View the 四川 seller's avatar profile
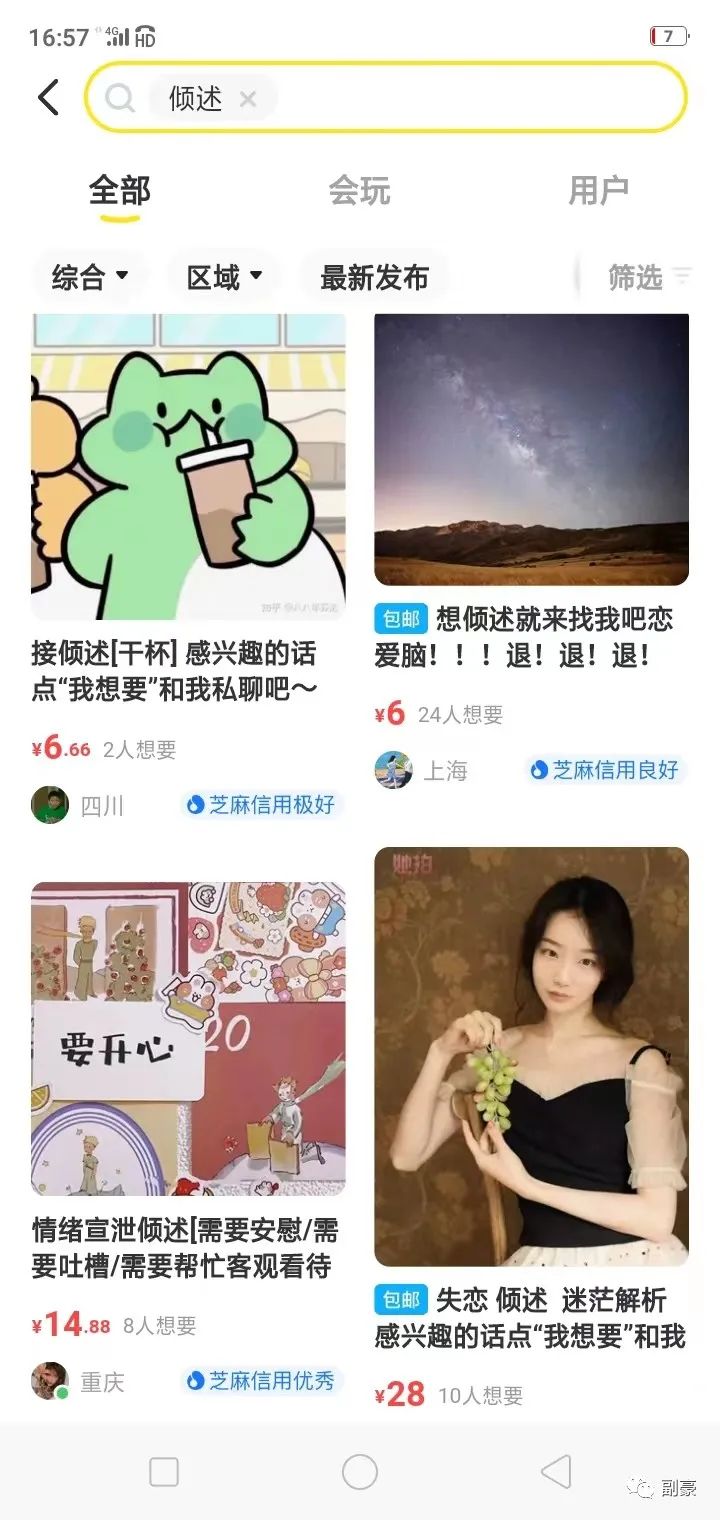This screenshot has height=1520, width=720. (50, 805)
